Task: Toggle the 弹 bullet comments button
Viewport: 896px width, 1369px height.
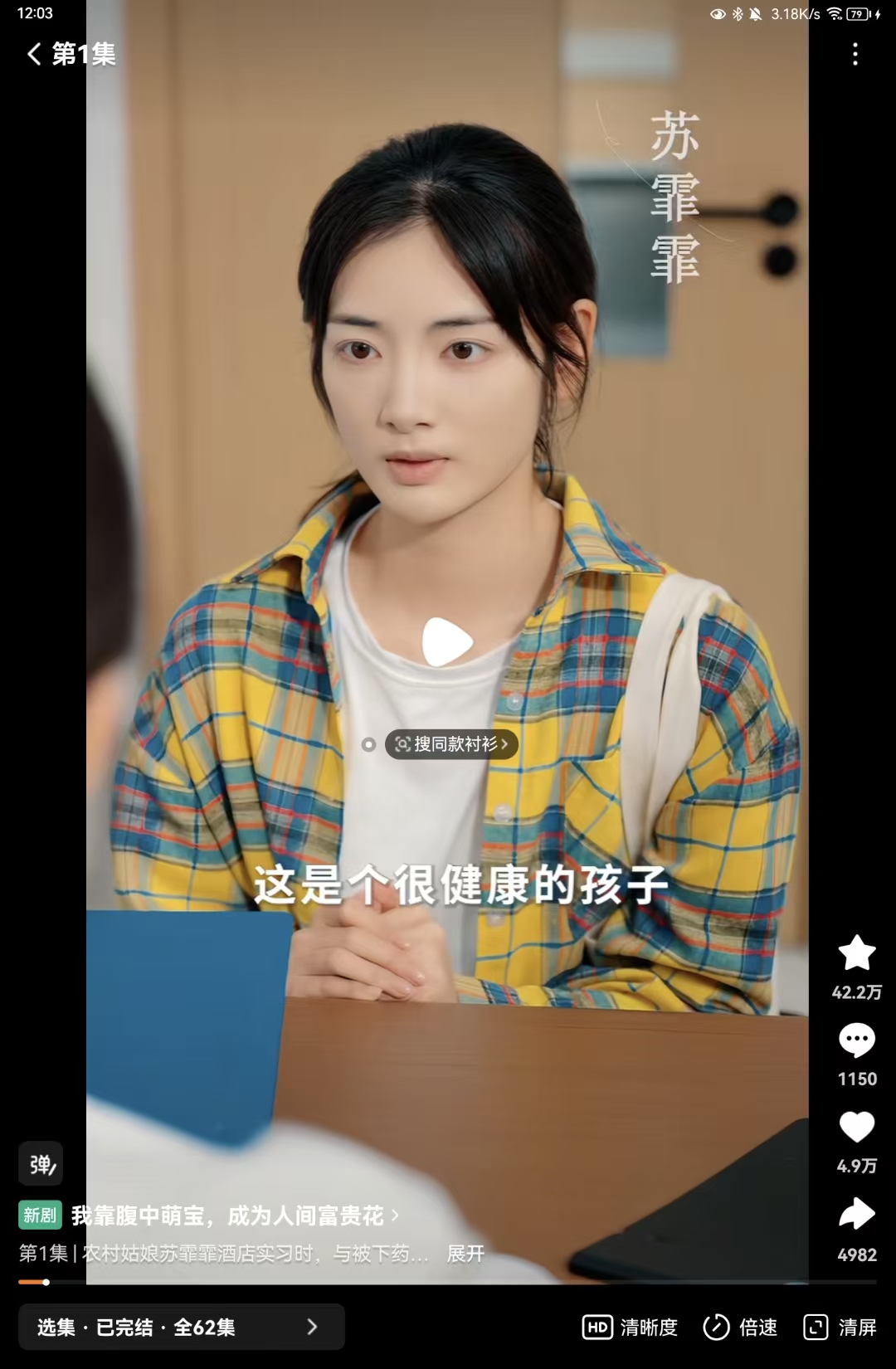Action: tap(41, 1164)
